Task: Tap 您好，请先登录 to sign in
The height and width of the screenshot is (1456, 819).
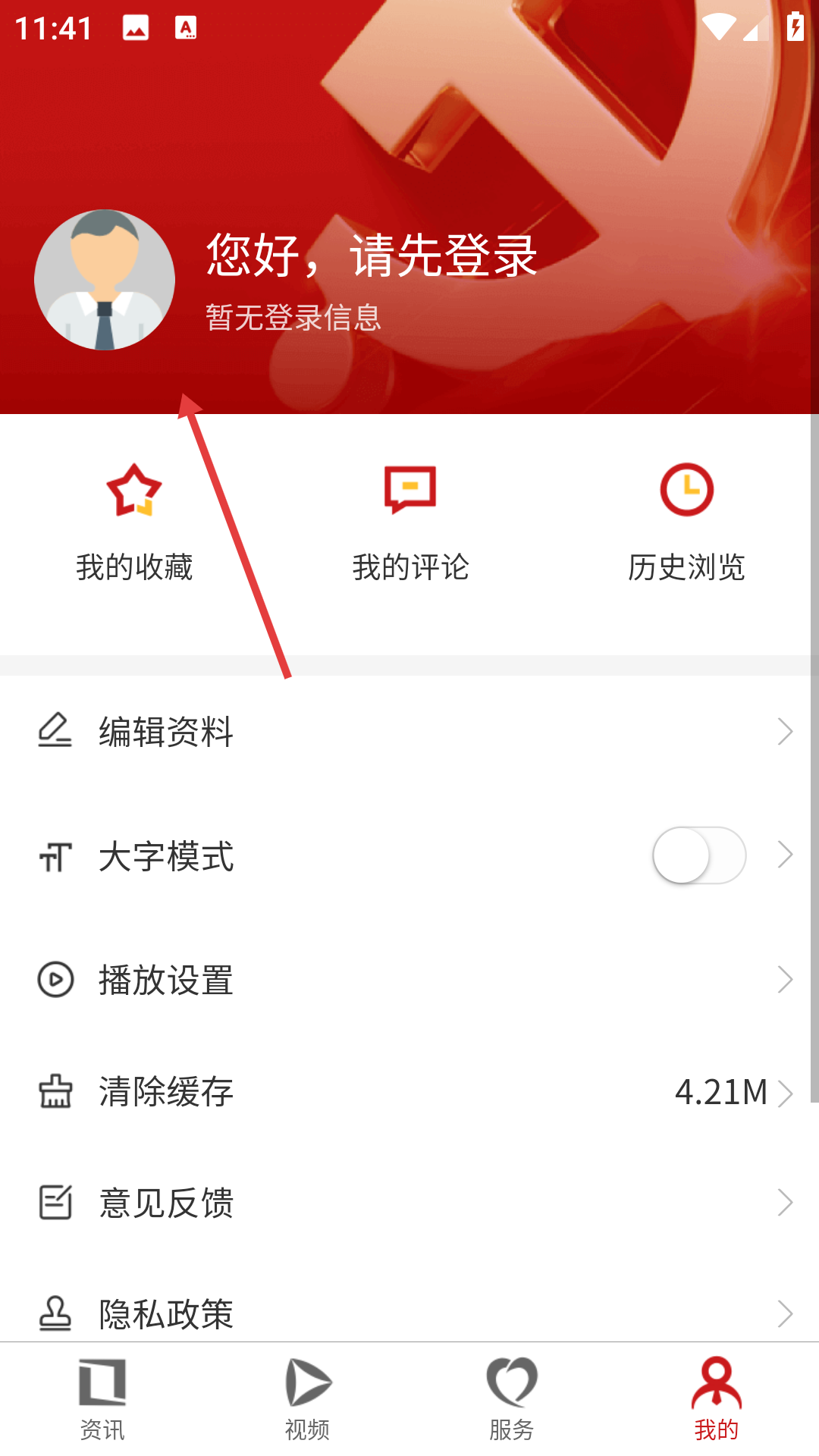Action: (372, 256)
